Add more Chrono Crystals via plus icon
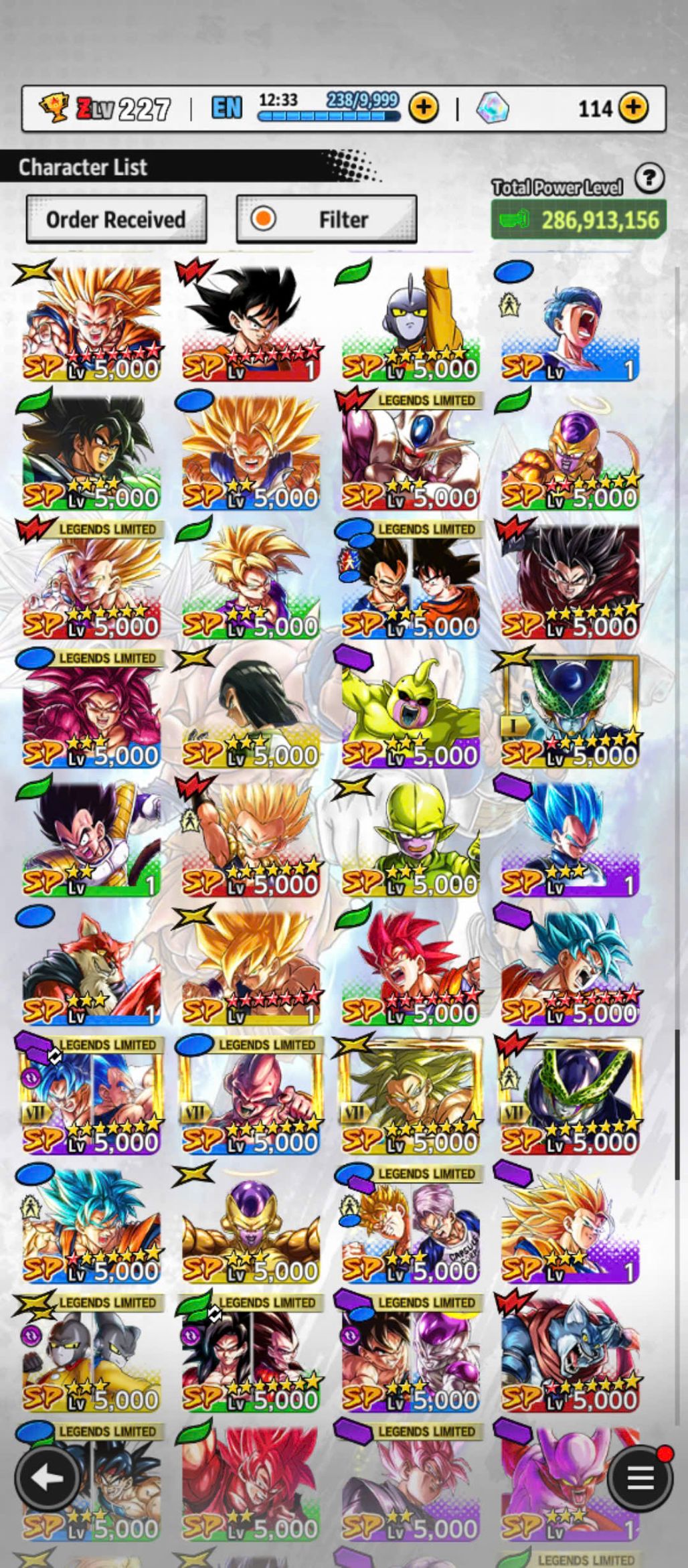688x1568 pixels. (x=632, y=107)
